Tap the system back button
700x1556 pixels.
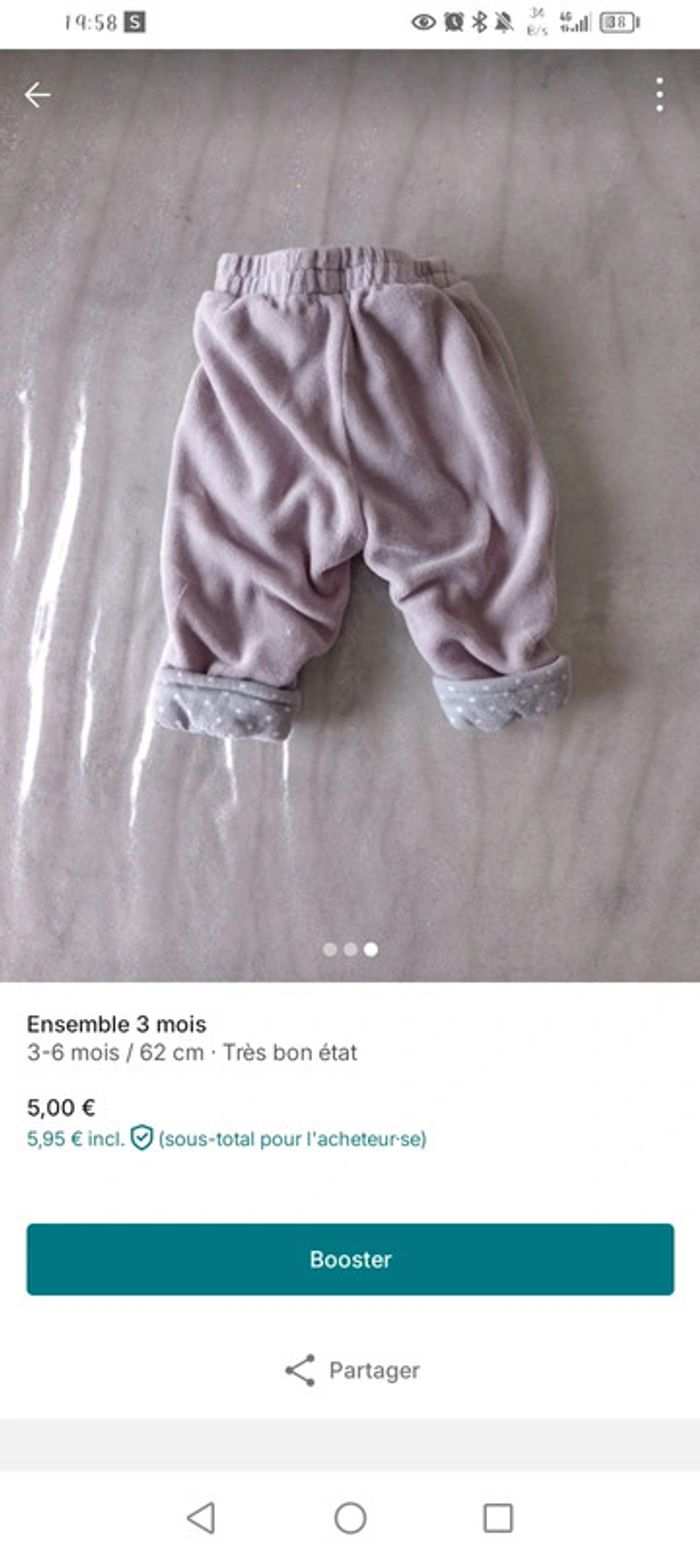click(x=201, y=1517)
